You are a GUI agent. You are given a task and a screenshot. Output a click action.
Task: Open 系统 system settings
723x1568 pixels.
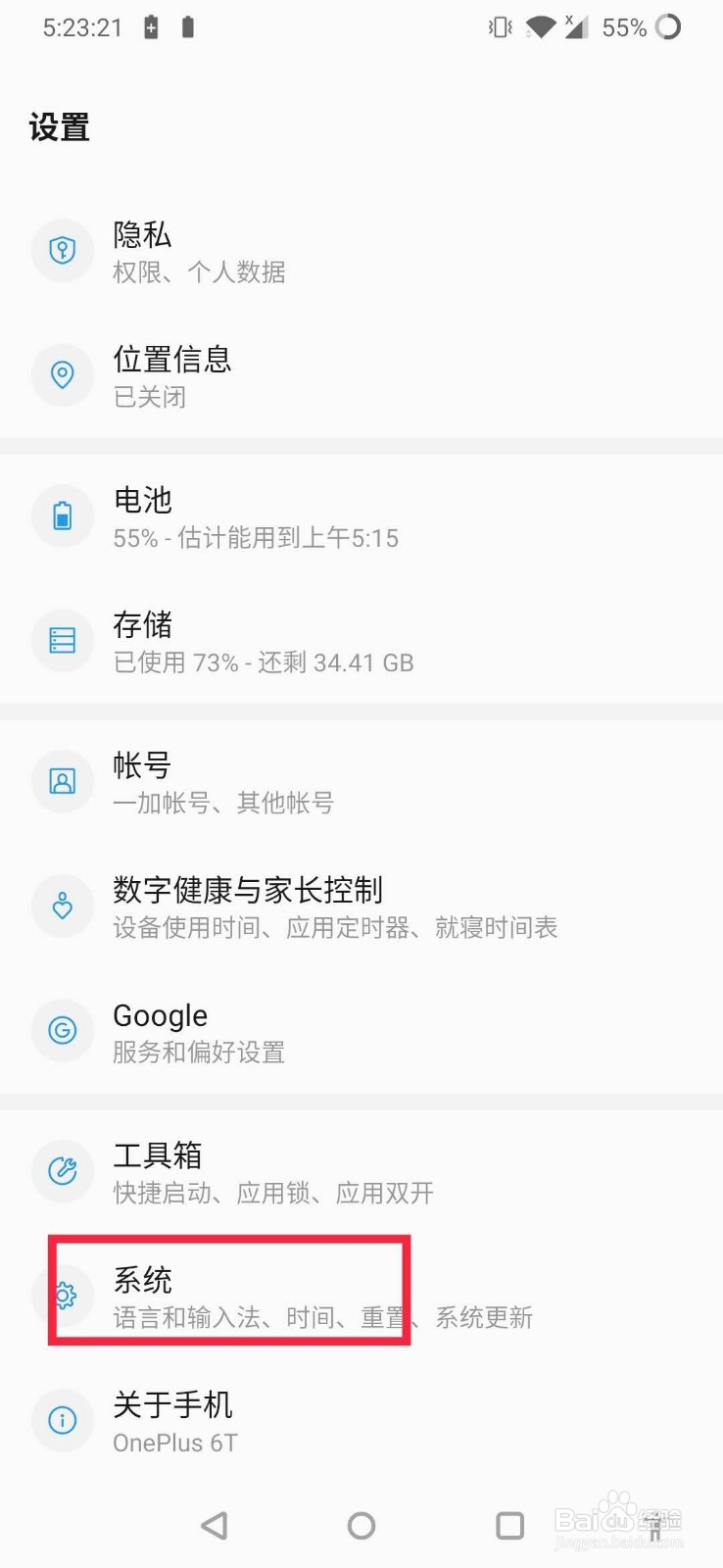click(361, 1297)
